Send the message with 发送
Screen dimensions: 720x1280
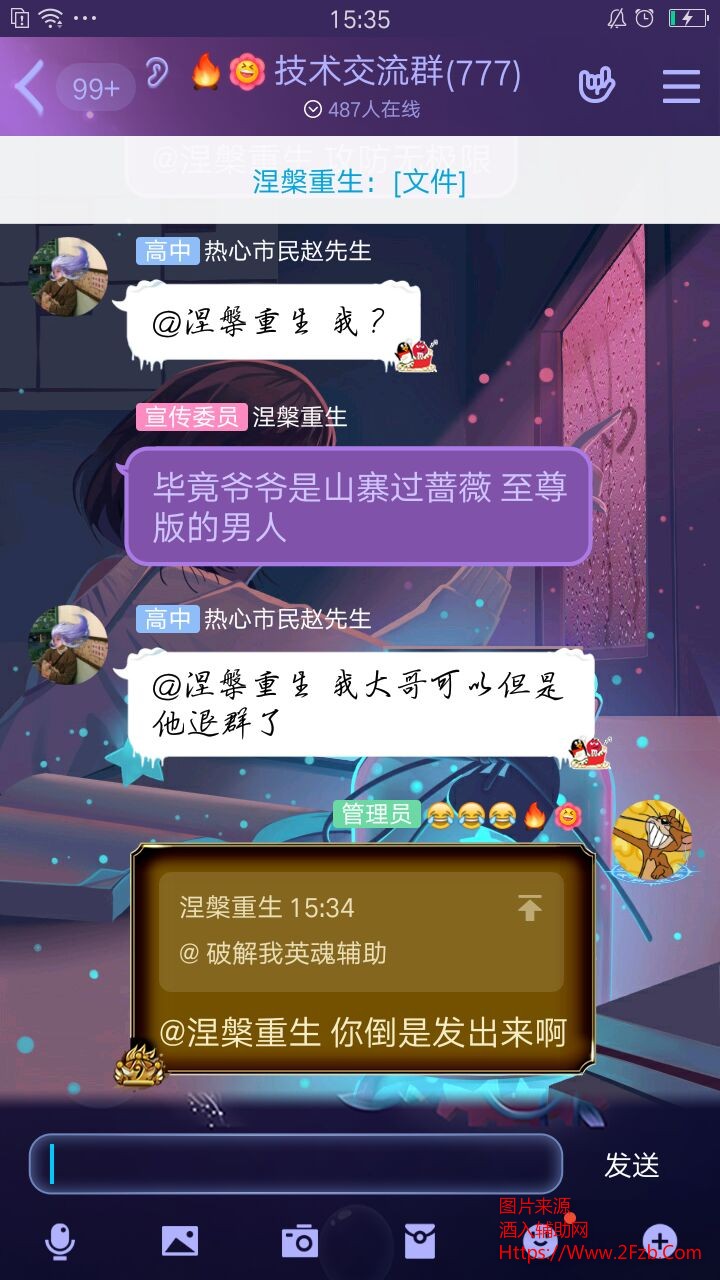pos(632,1165)
